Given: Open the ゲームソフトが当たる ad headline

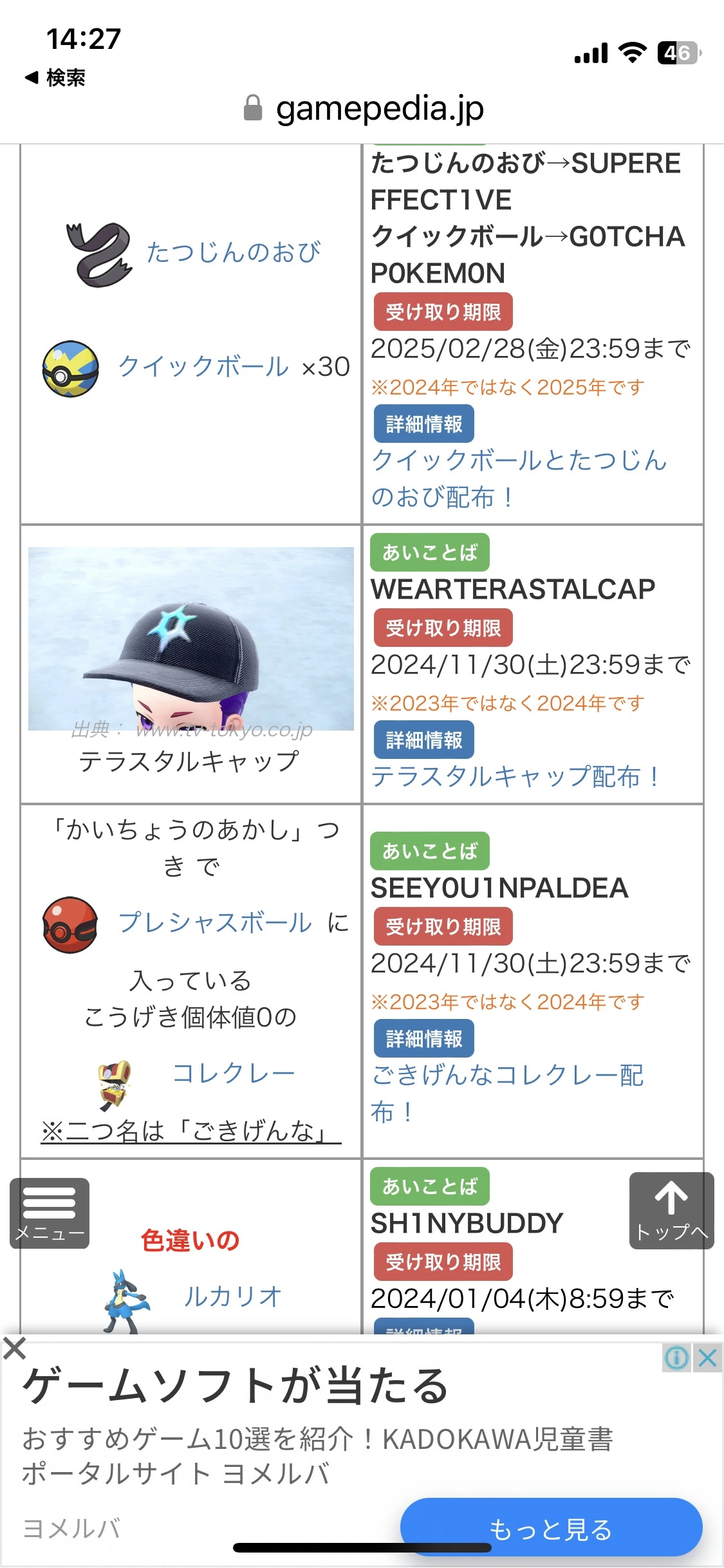Looking at the screenshot, I should pos(236,1386).
